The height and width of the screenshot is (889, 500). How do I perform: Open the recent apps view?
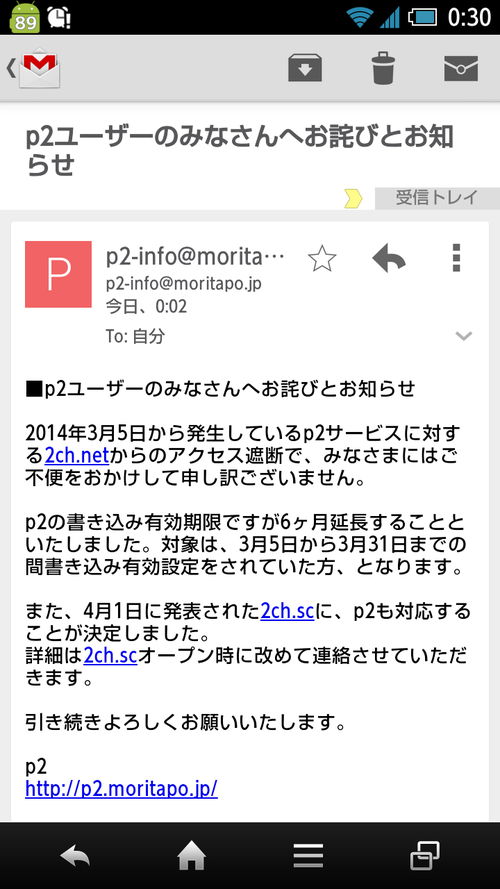click(x=425, y=856)
